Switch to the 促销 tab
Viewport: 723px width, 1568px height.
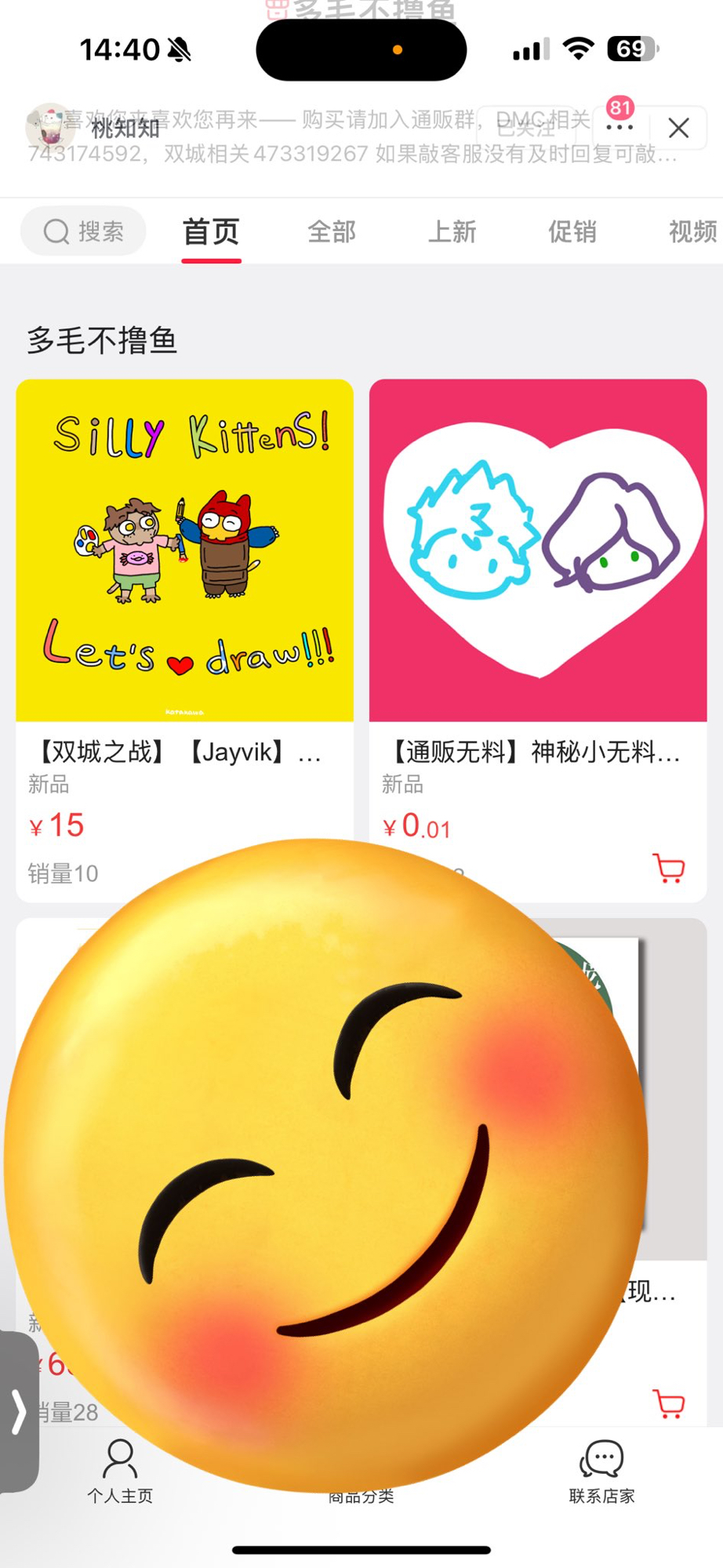coord(572,231)
